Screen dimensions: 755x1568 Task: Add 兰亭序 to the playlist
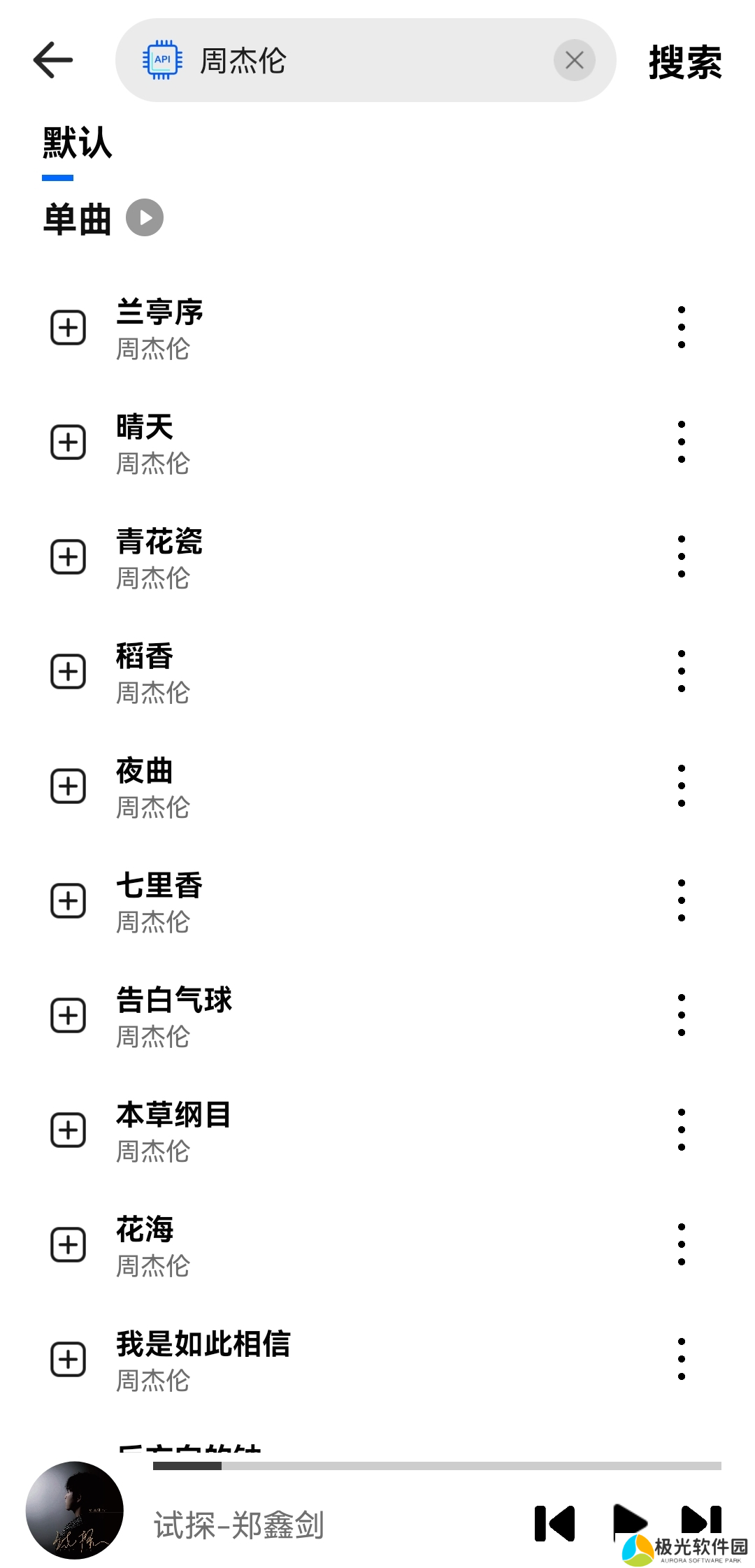69,328
